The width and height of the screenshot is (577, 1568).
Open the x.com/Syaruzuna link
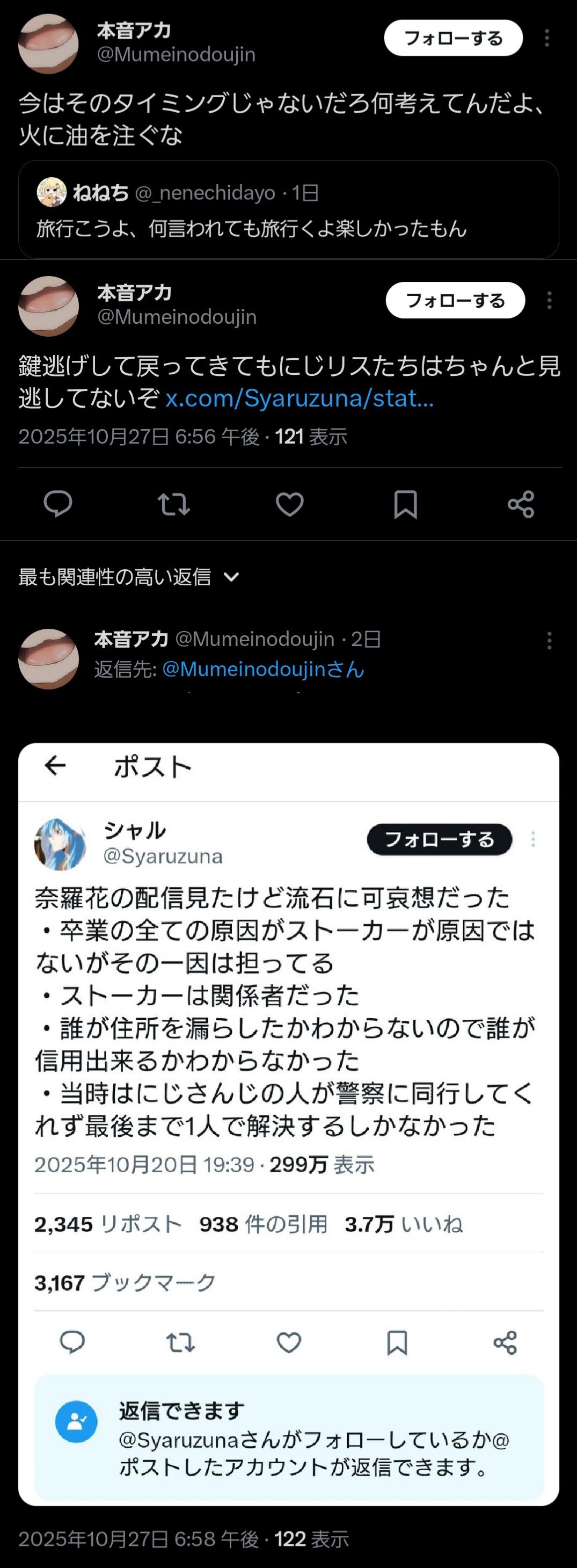tap(300, 398)
